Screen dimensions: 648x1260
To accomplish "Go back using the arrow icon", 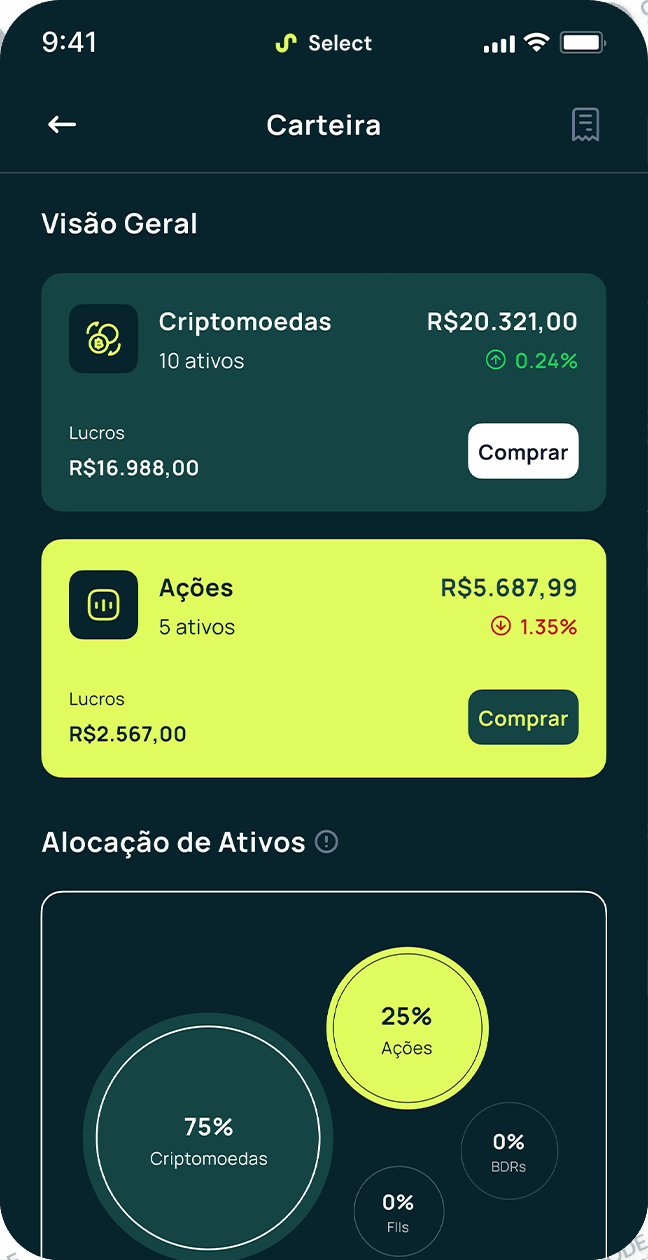I will click(x=62, y=125).
